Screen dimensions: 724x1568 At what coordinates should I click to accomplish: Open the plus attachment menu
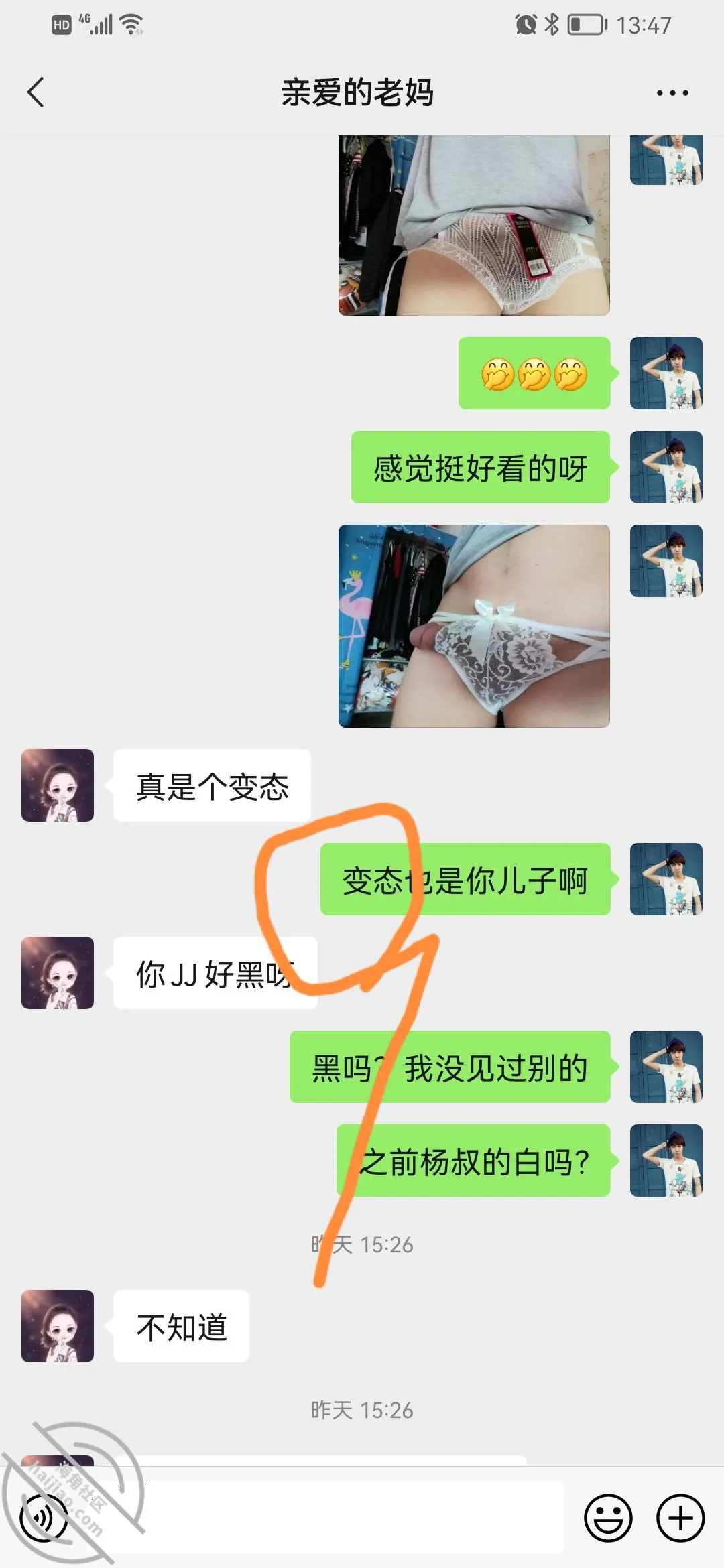[680, 1518]
